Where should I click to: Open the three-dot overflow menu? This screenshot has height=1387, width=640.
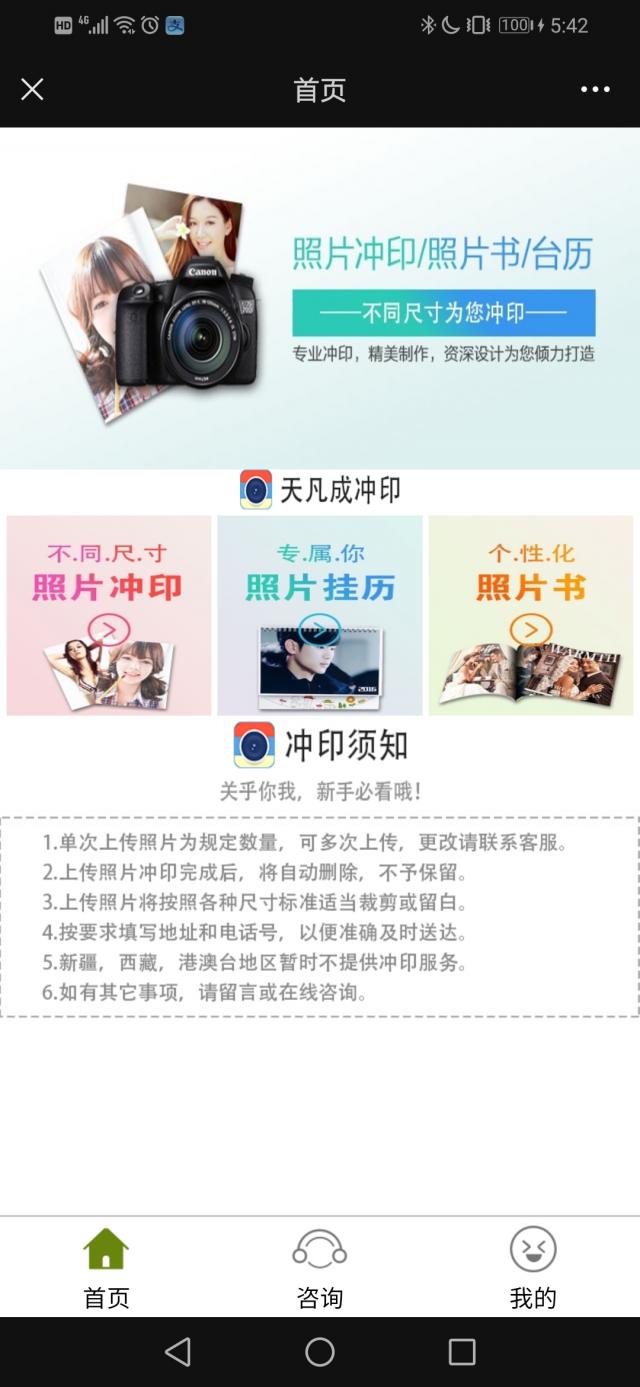595,90
